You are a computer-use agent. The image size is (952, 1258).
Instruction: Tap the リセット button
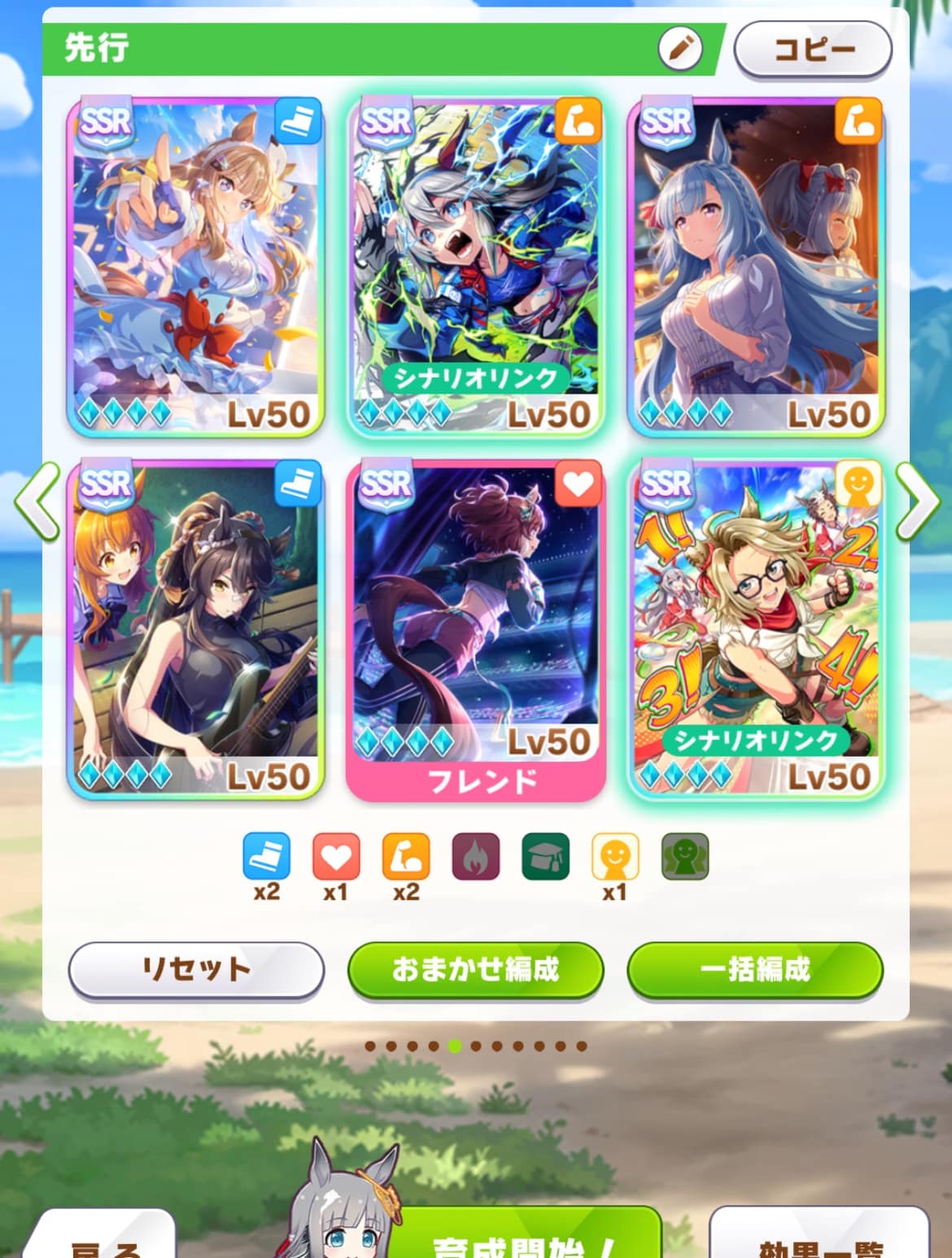click(x=195, y=969)
